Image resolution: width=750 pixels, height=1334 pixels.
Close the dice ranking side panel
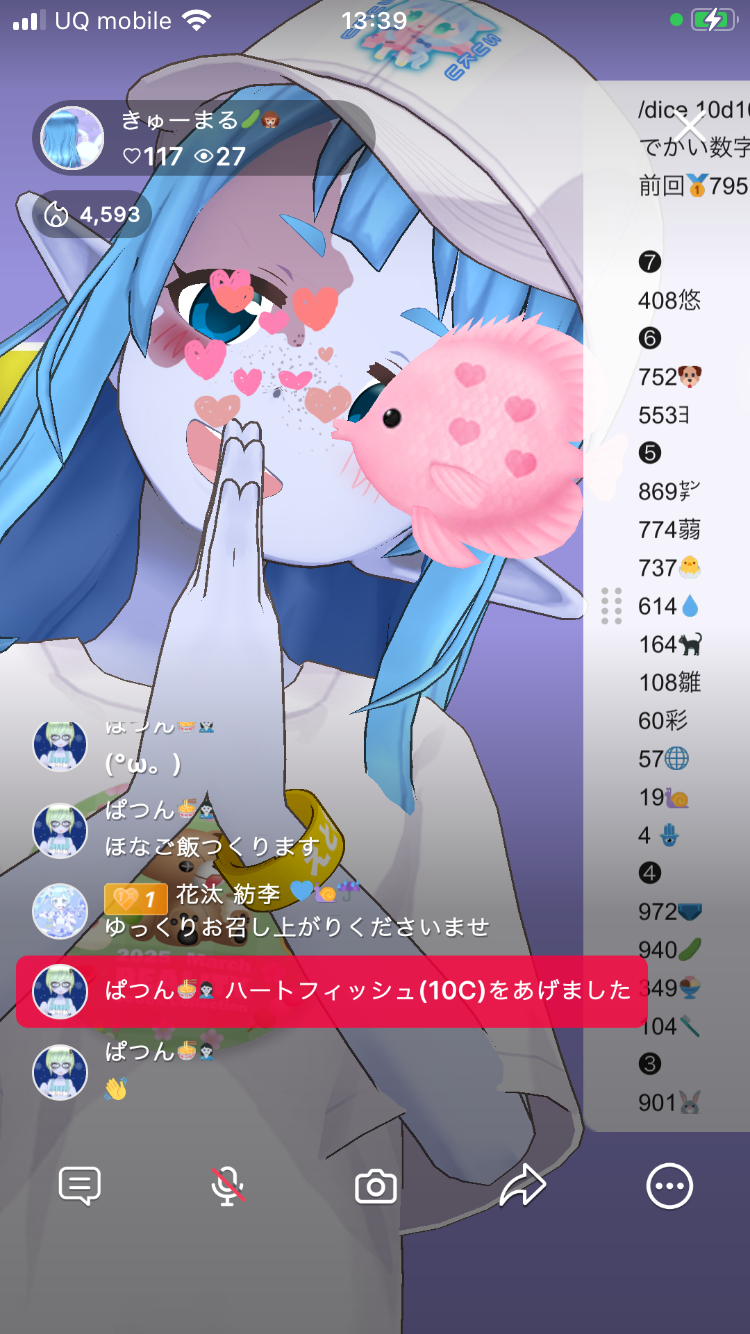[x=690, y=128]
